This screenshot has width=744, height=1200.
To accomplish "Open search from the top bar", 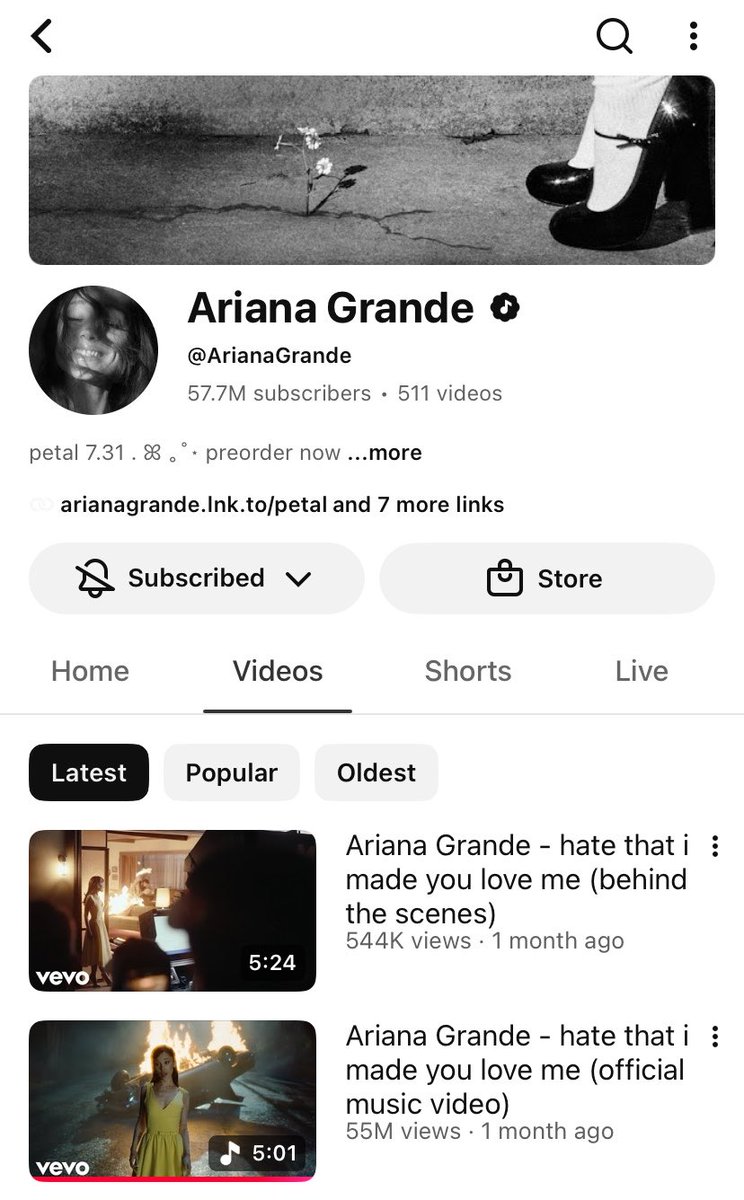I will point(614,36).
